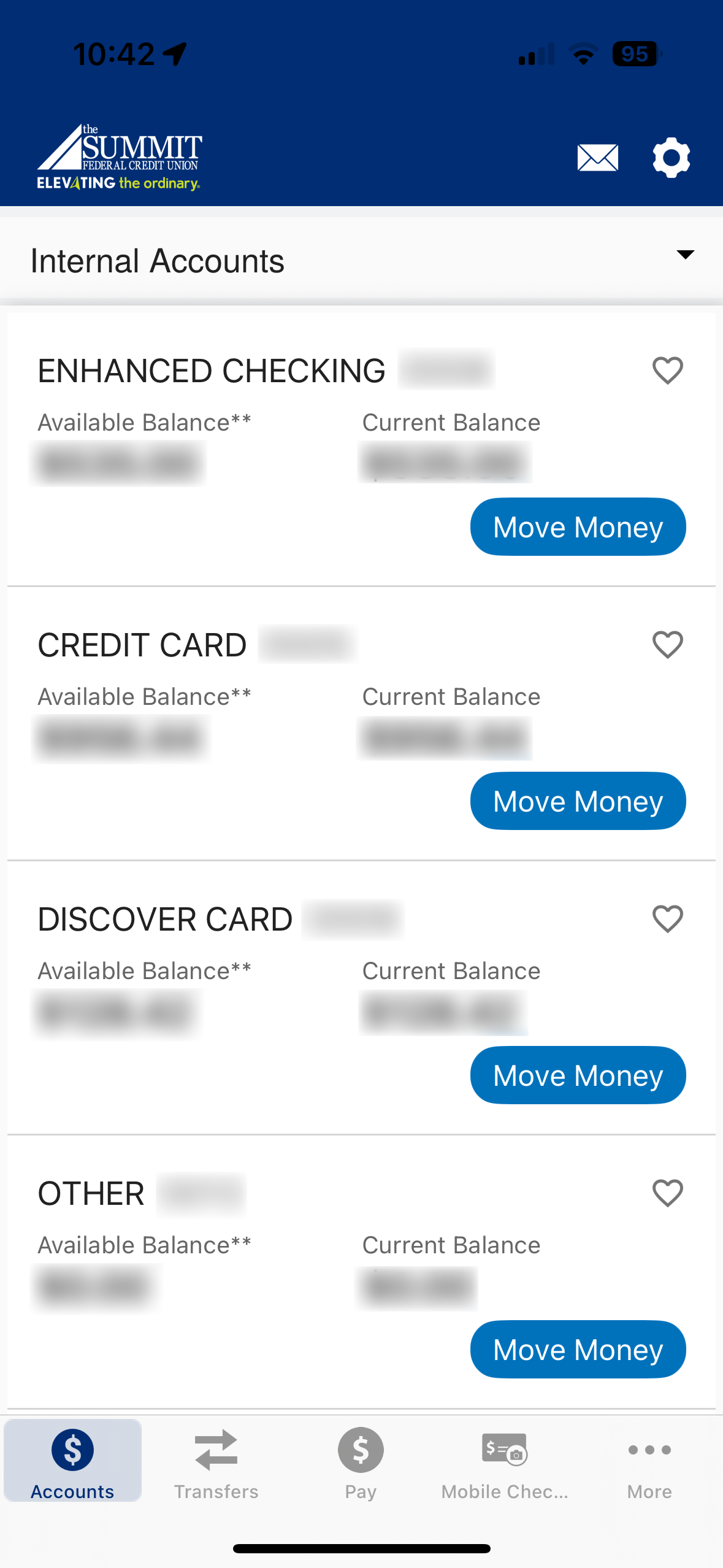This screenshot has height=1568, width=723.
Task: Mark the OTHER account as favorite
Action: [667, 1193]
